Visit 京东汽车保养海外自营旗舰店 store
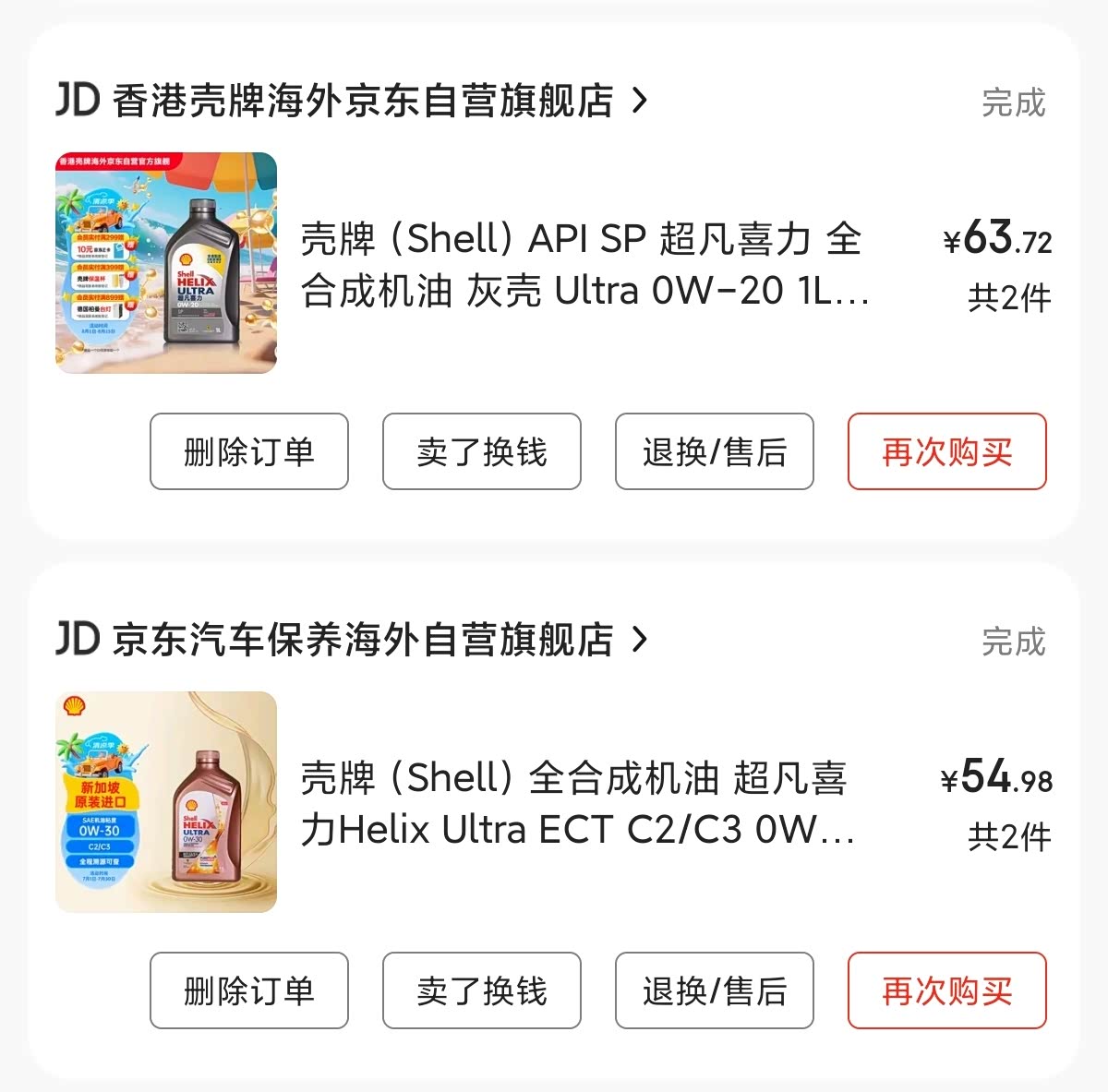This screenshot has height=1092, width=1108. [x=362, y=640]
